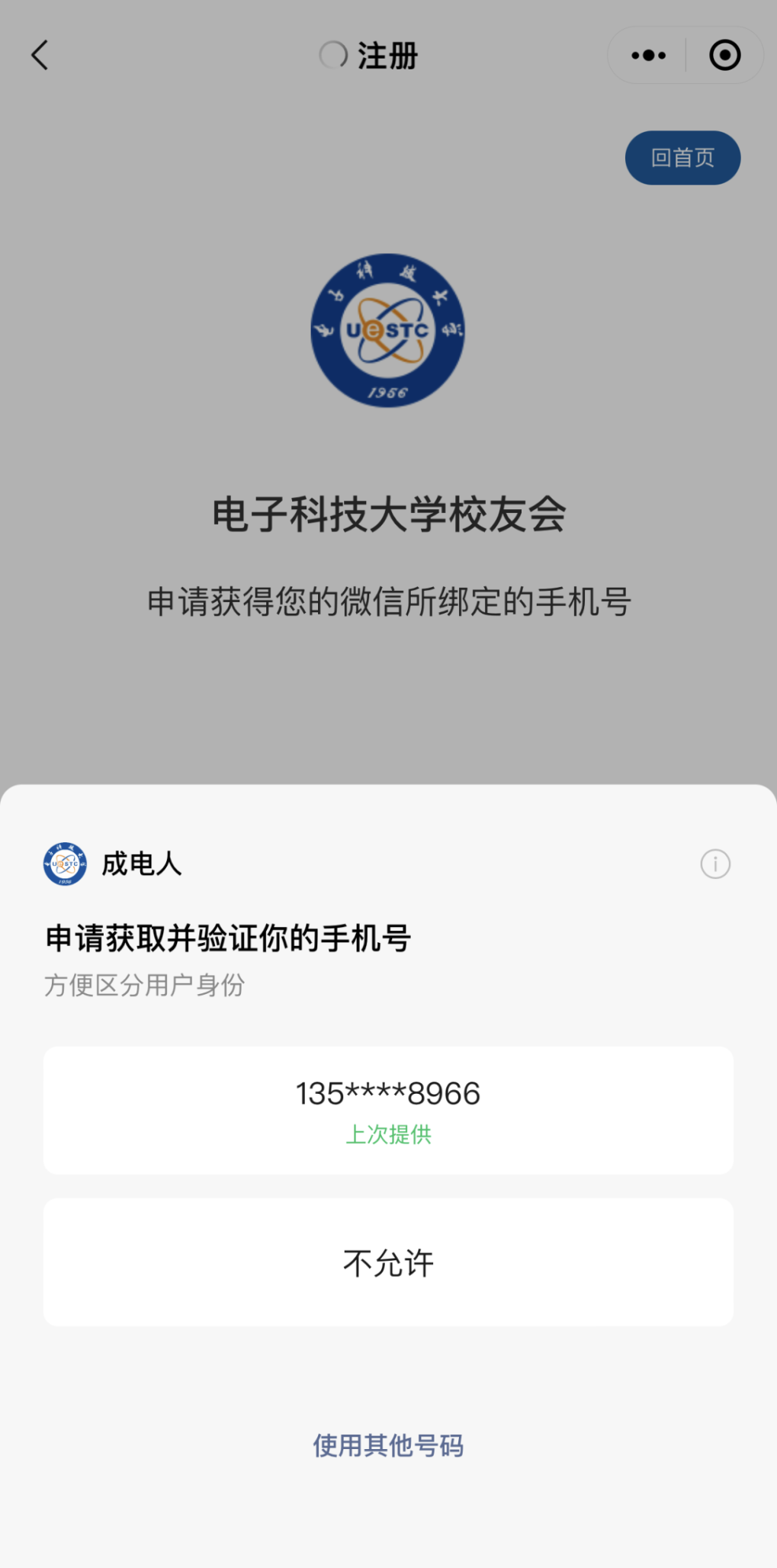Image resolution: width=777 pixels, height=1568 pixels.
Task: Choose 不允许 to deny the request
Action: click(388, 1262)
